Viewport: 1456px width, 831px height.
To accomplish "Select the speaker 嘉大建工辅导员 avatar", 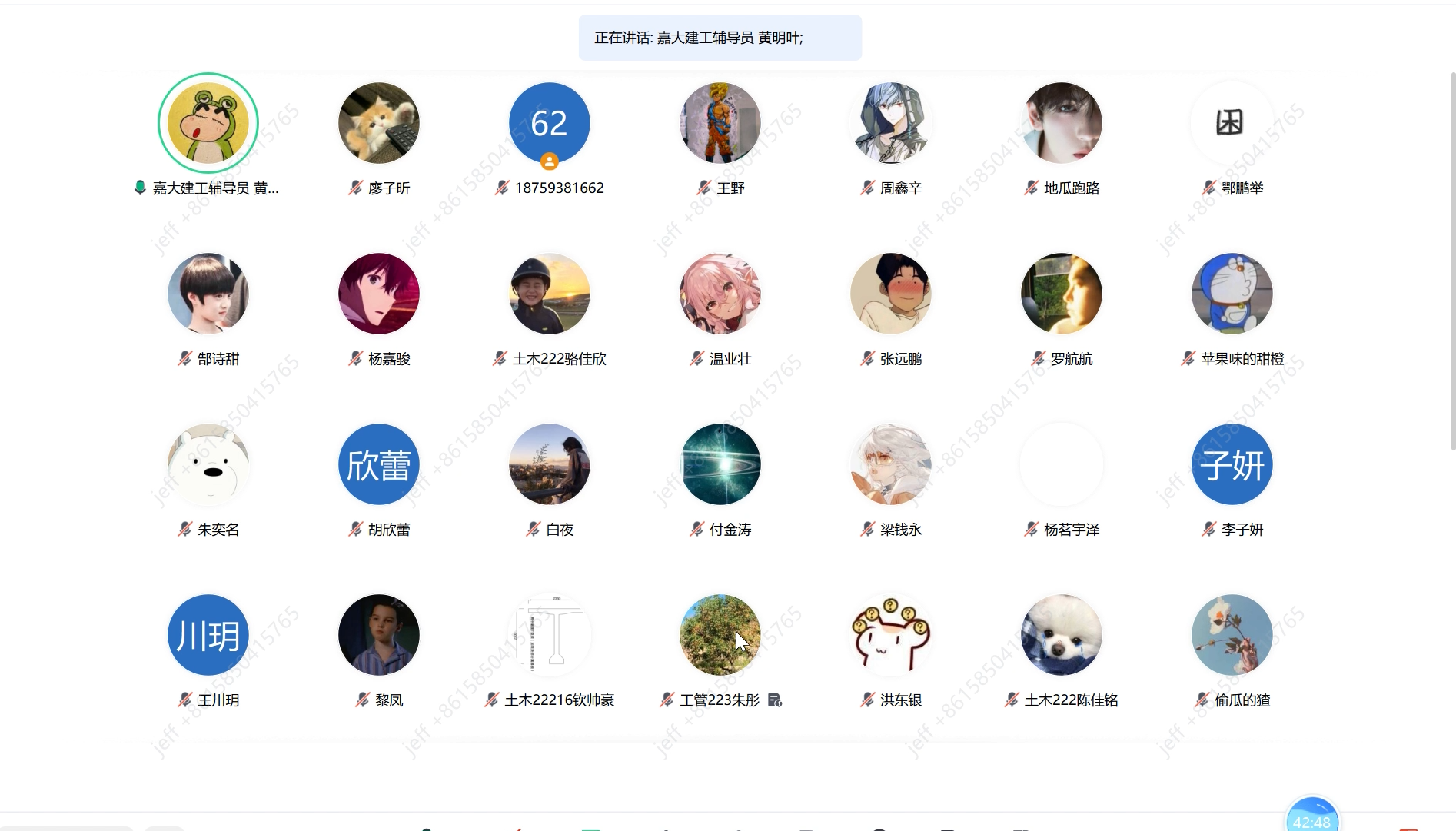I will 208,123.
